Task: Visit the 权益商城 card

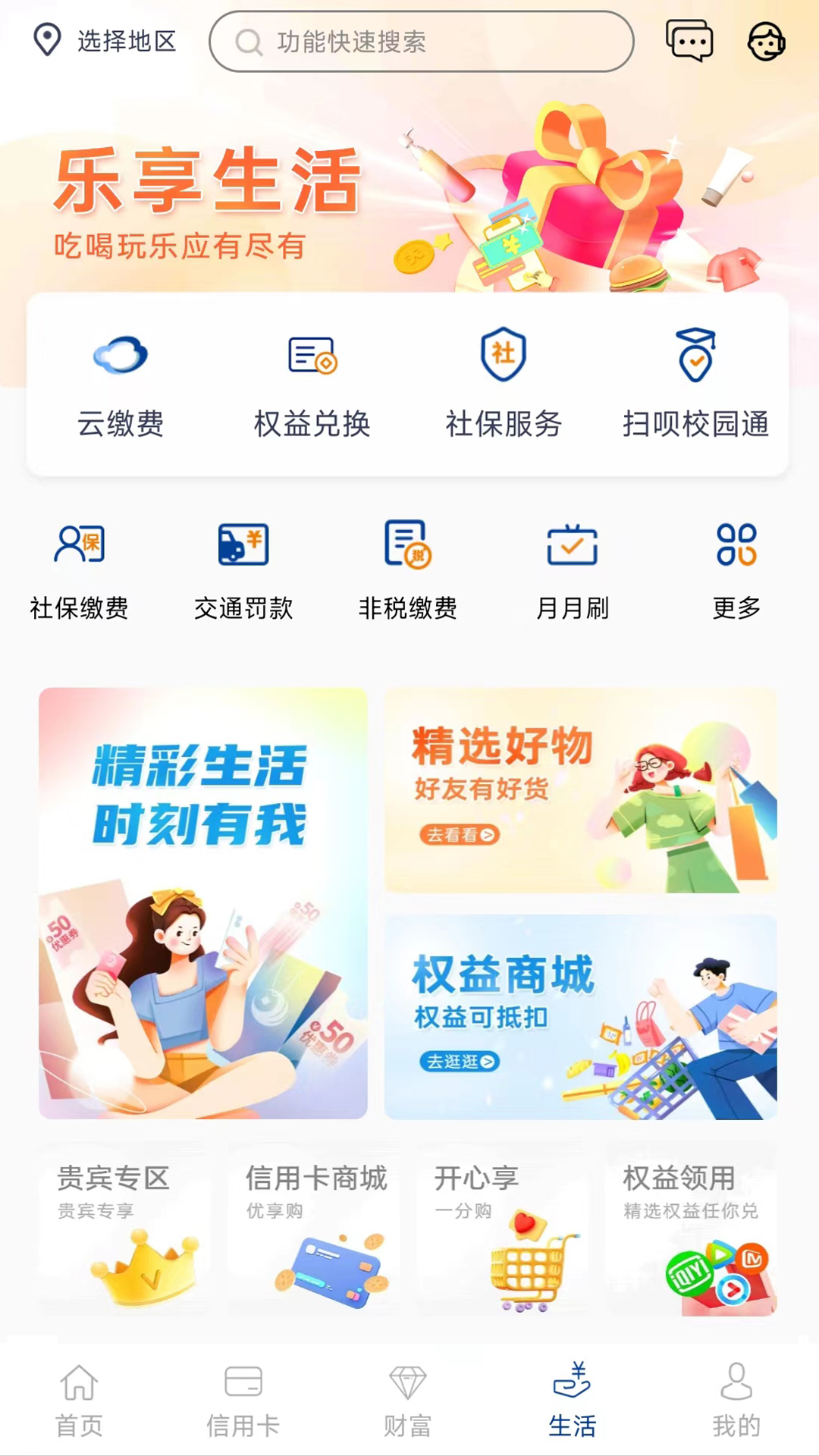Action: [580, 1016]
